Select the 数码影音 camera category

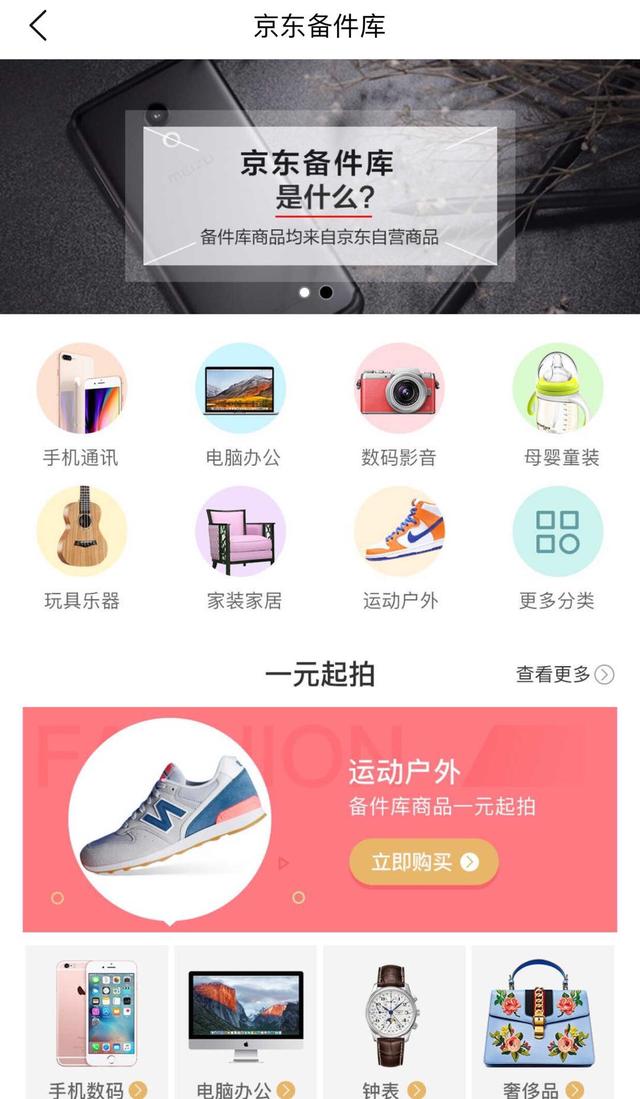pyautogui.click(x=399, y=405)
